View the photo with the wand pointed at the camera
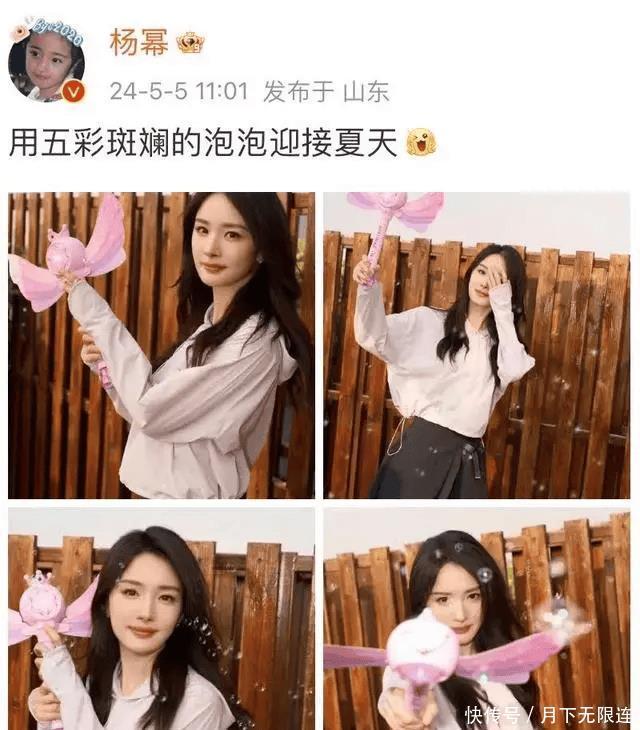This screenshot has width=640, height=730. coord(476,618)
